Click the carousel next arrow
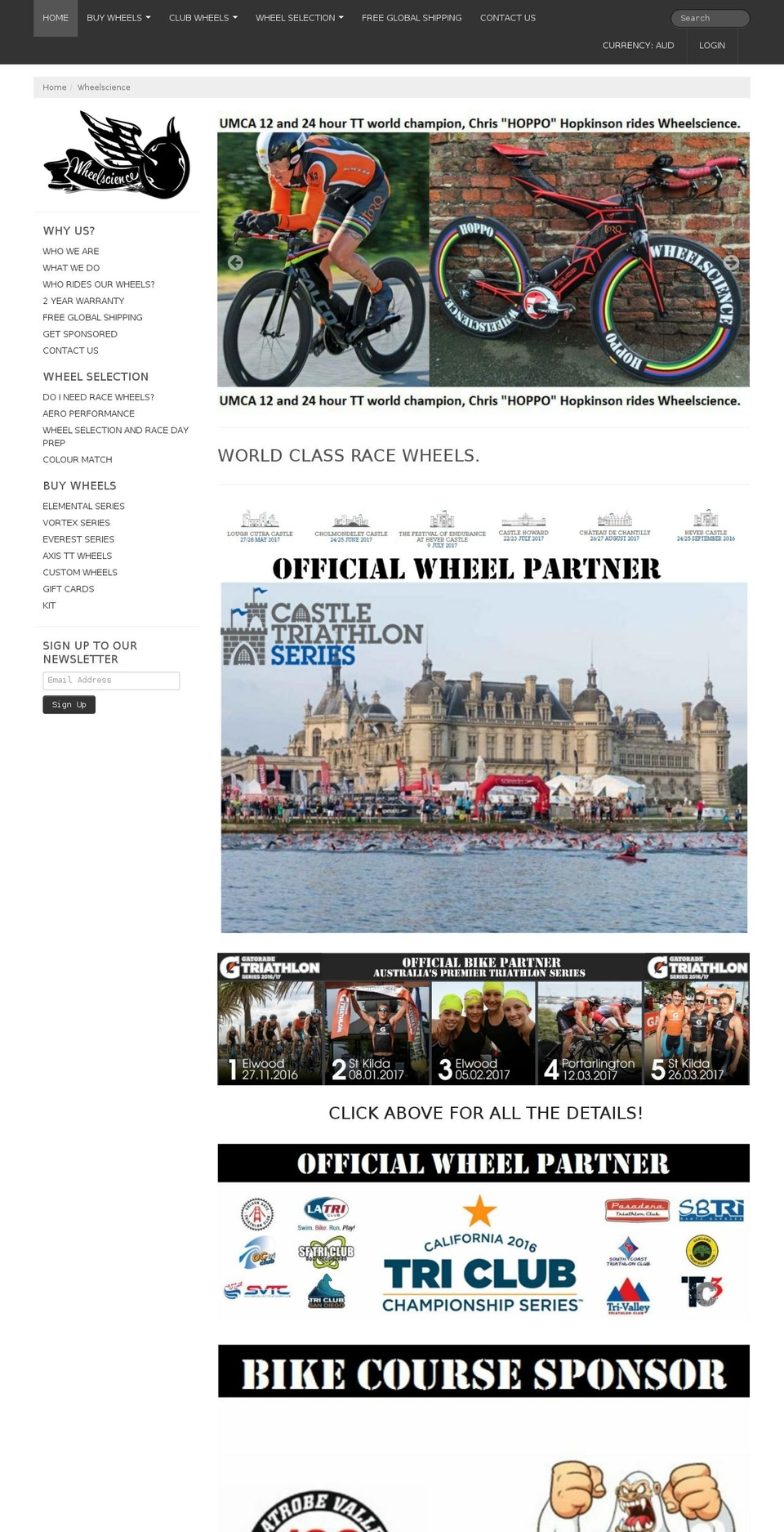This screenshot has width=784, height=1532. 732,262
